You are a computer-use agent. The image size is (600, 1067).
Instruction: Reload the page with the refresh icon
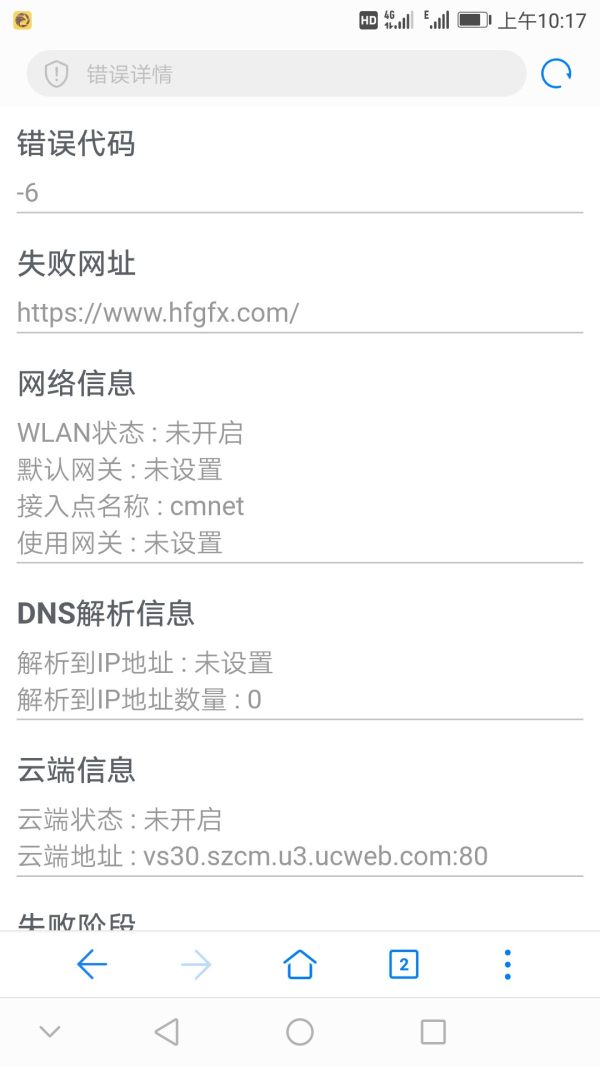[556, 73]
